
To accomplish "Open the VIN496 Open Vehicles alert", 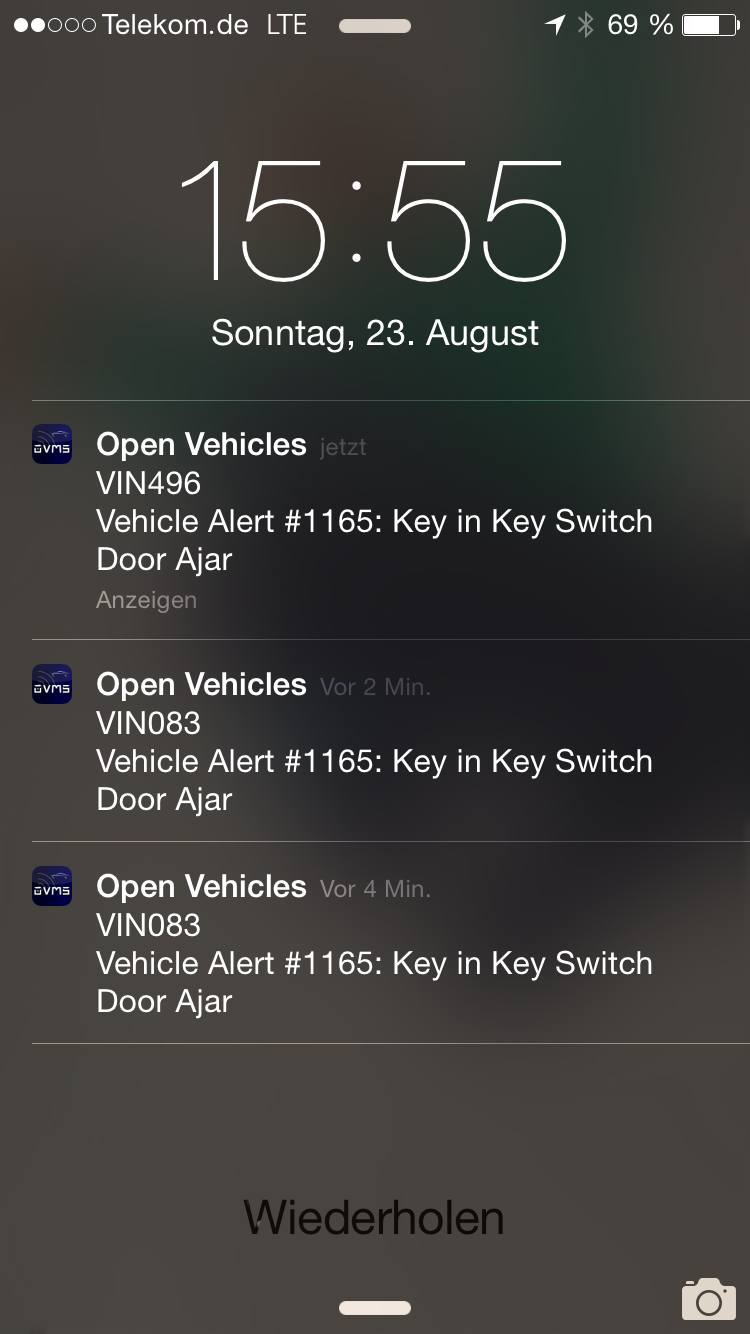I will tap(374, 521).
